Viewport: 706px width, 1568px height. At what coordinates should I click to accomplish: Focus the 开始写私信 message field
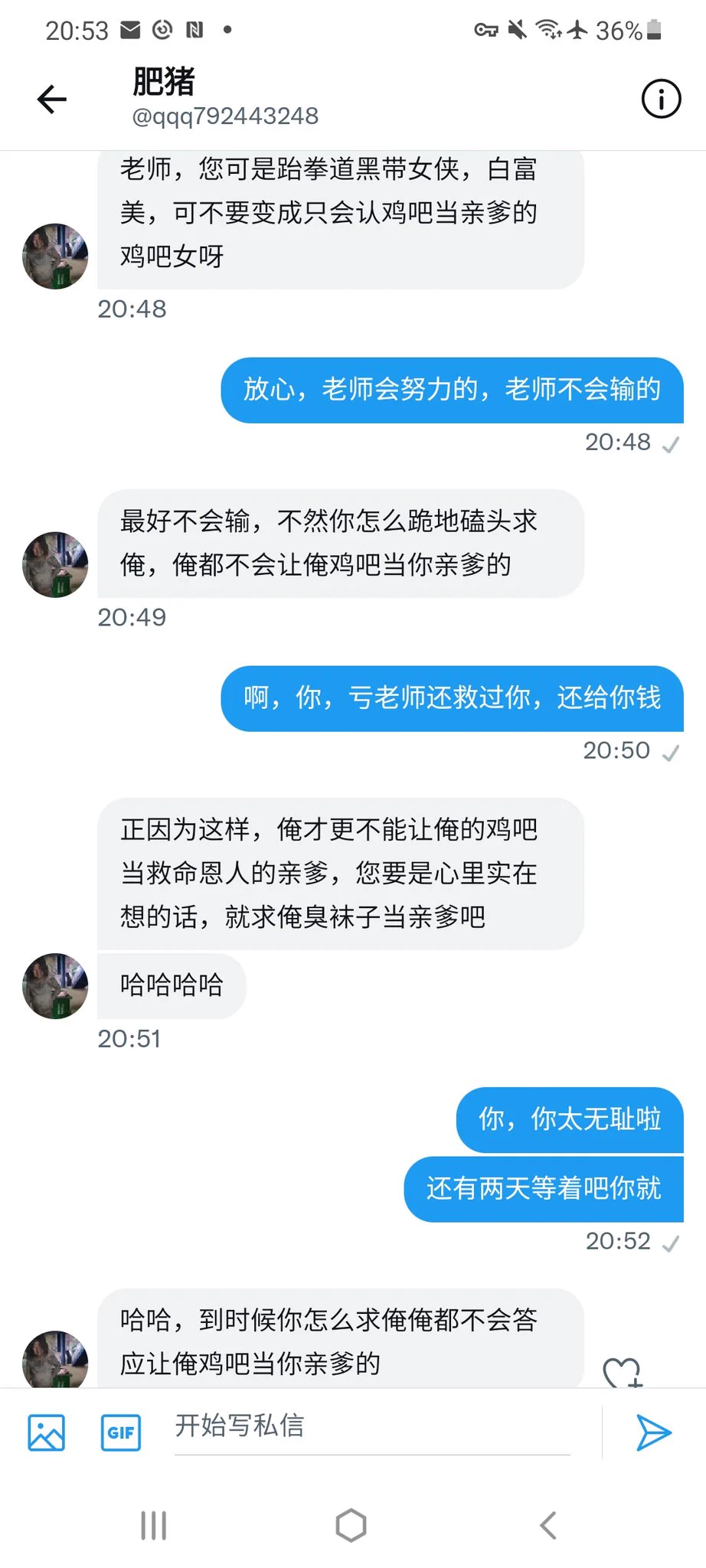pos(372,1426)
